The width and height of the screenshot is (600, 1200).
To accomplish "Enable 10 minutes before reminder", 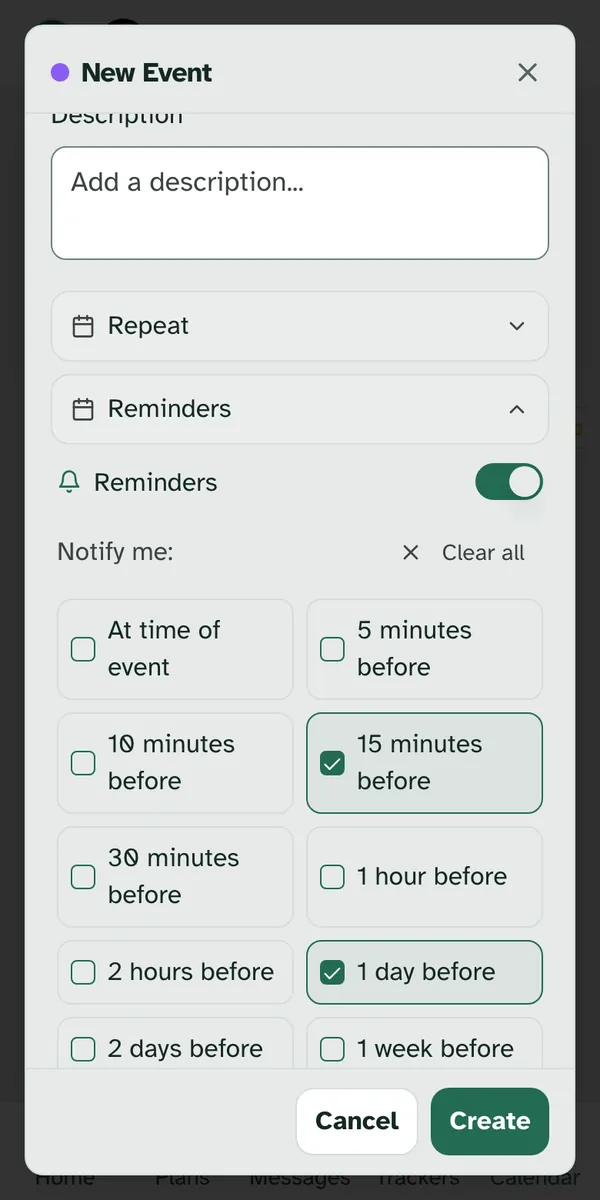I will (x=175, y=763).
